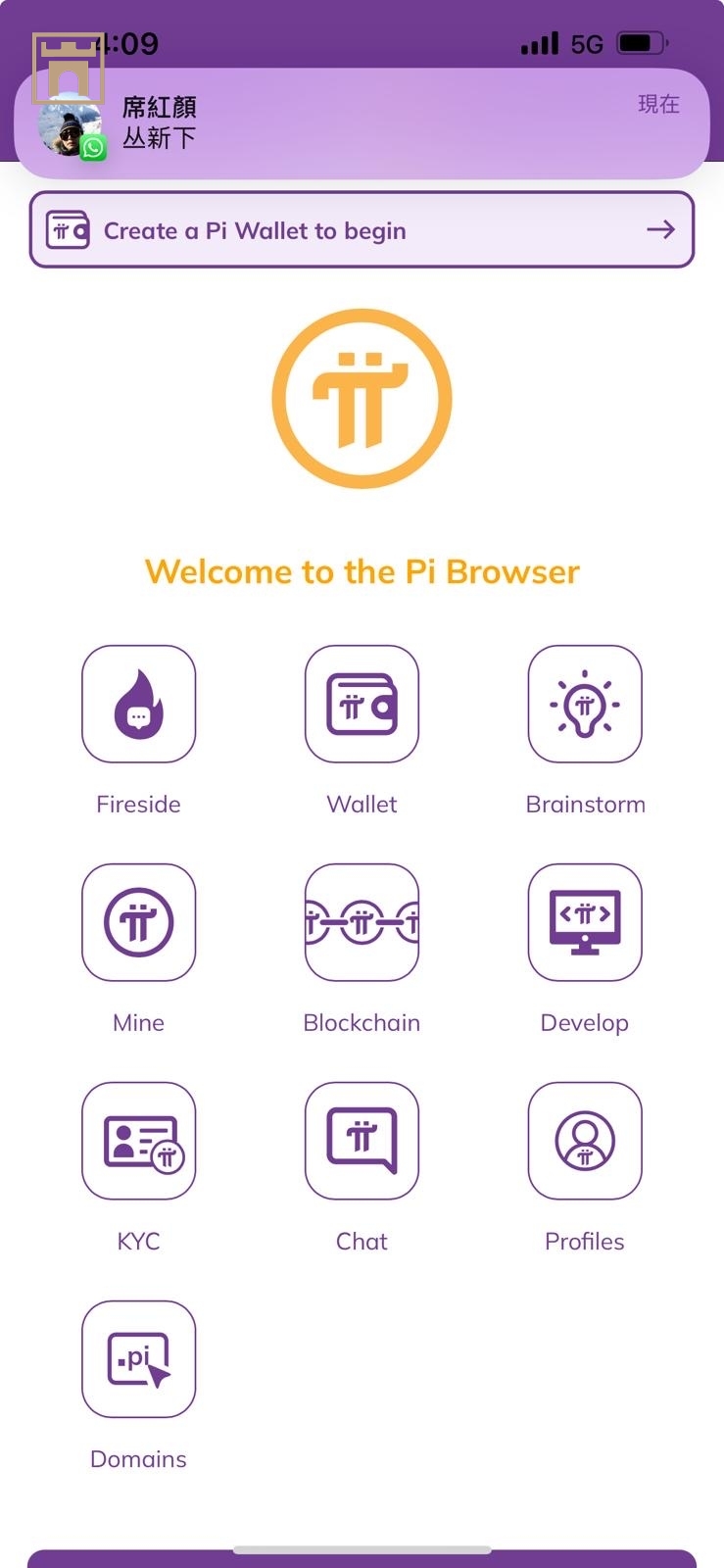Image resolution: width=724 pixels, height=1568 pixels.
Task: Open Pi Chat
Action: click(x=362, y=1141)
